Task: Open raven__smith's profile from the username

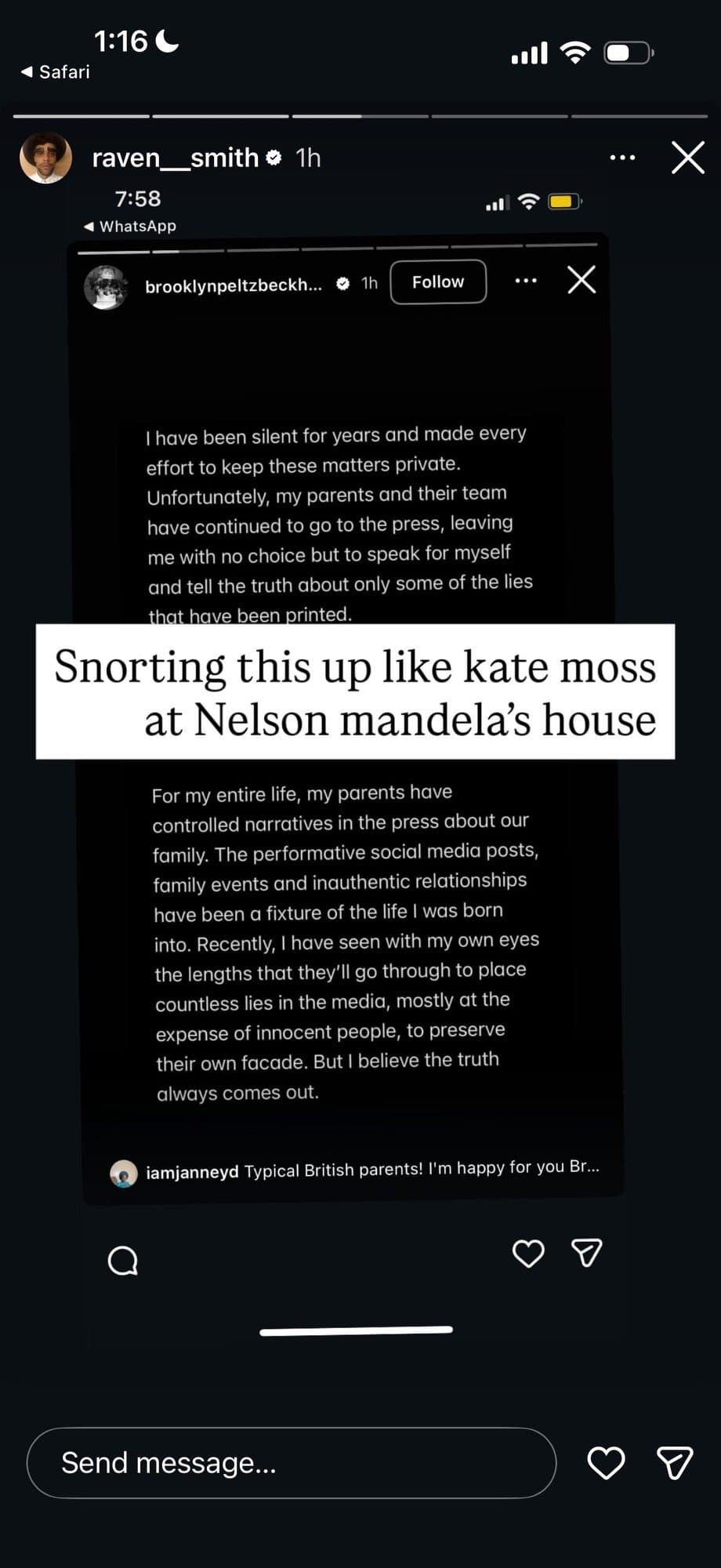Action: pyautogui.click(x=175, y=158)
